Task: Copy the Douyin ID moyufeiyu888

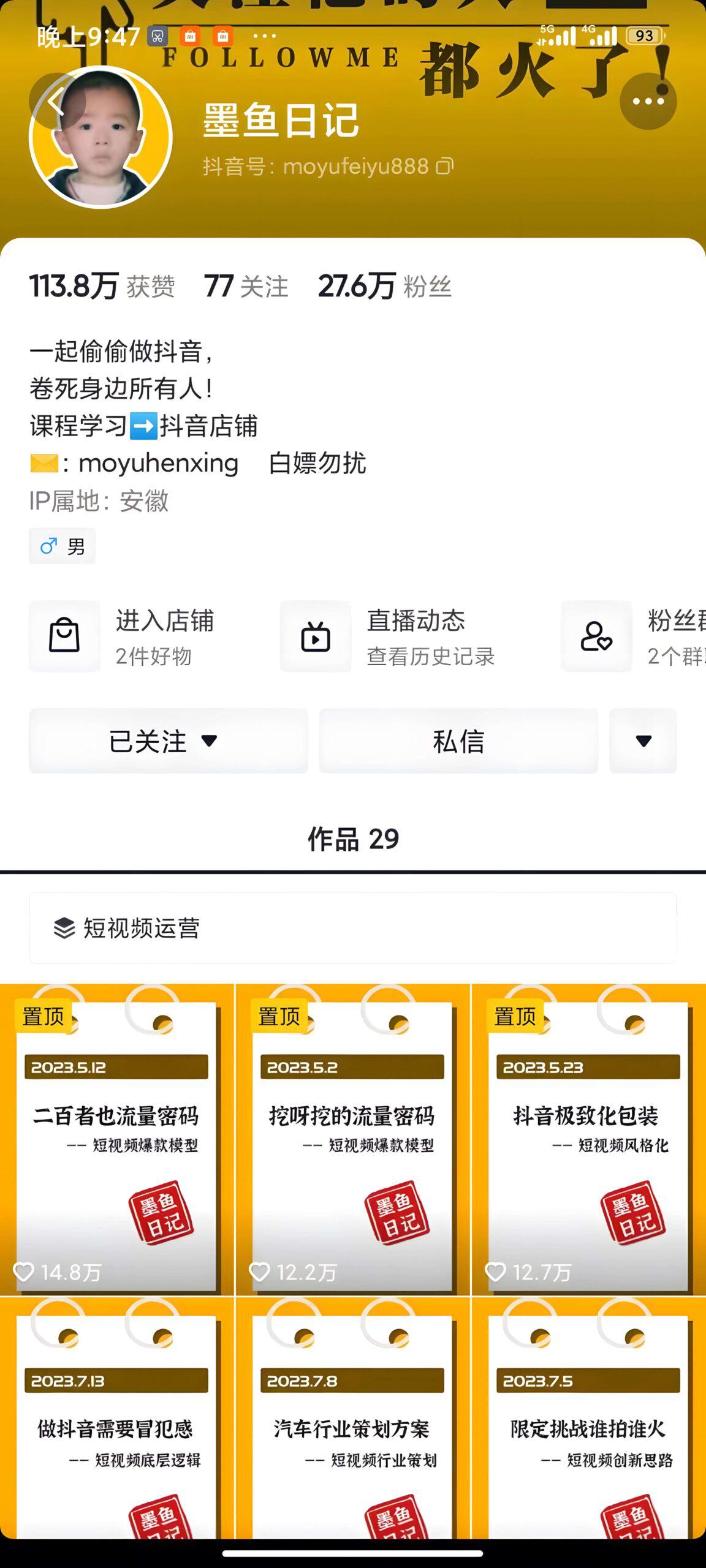Action: (445, 166)
